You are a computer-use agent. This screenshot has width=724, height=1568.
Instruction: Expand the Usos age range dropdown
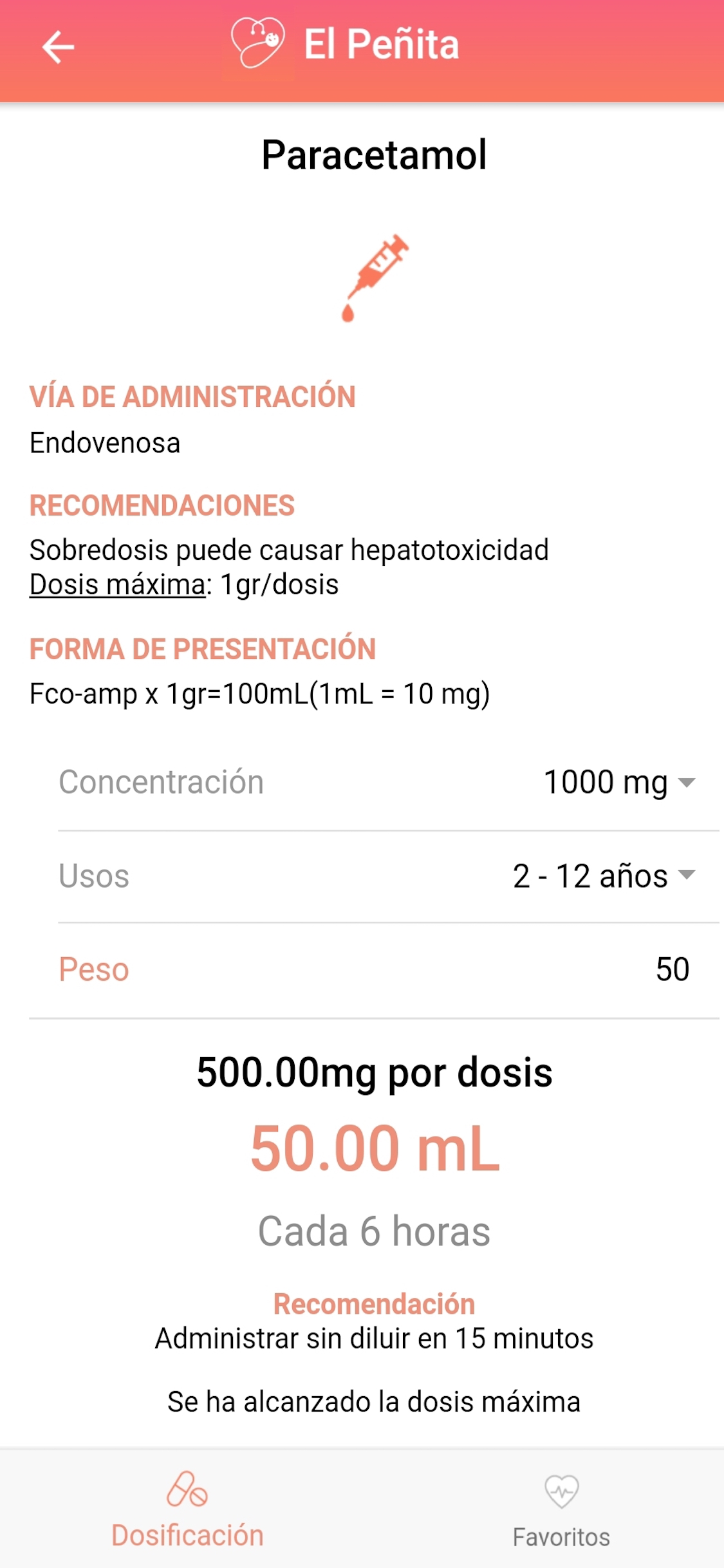tap(603, 875)
